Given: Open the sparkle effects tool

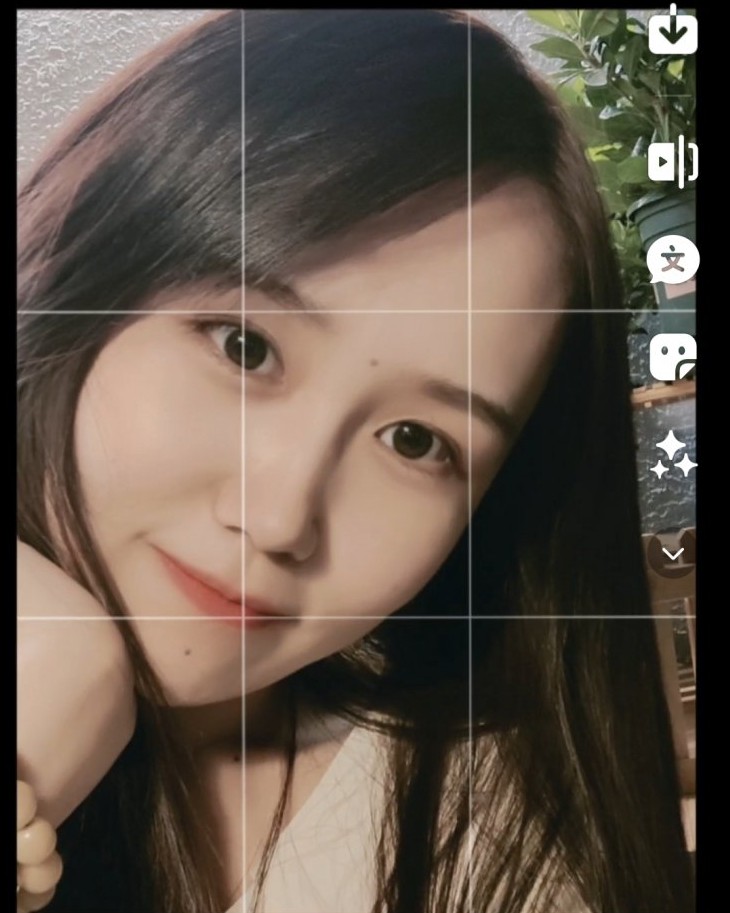Looking at the screenshot, I should click(x=673, y=455).
